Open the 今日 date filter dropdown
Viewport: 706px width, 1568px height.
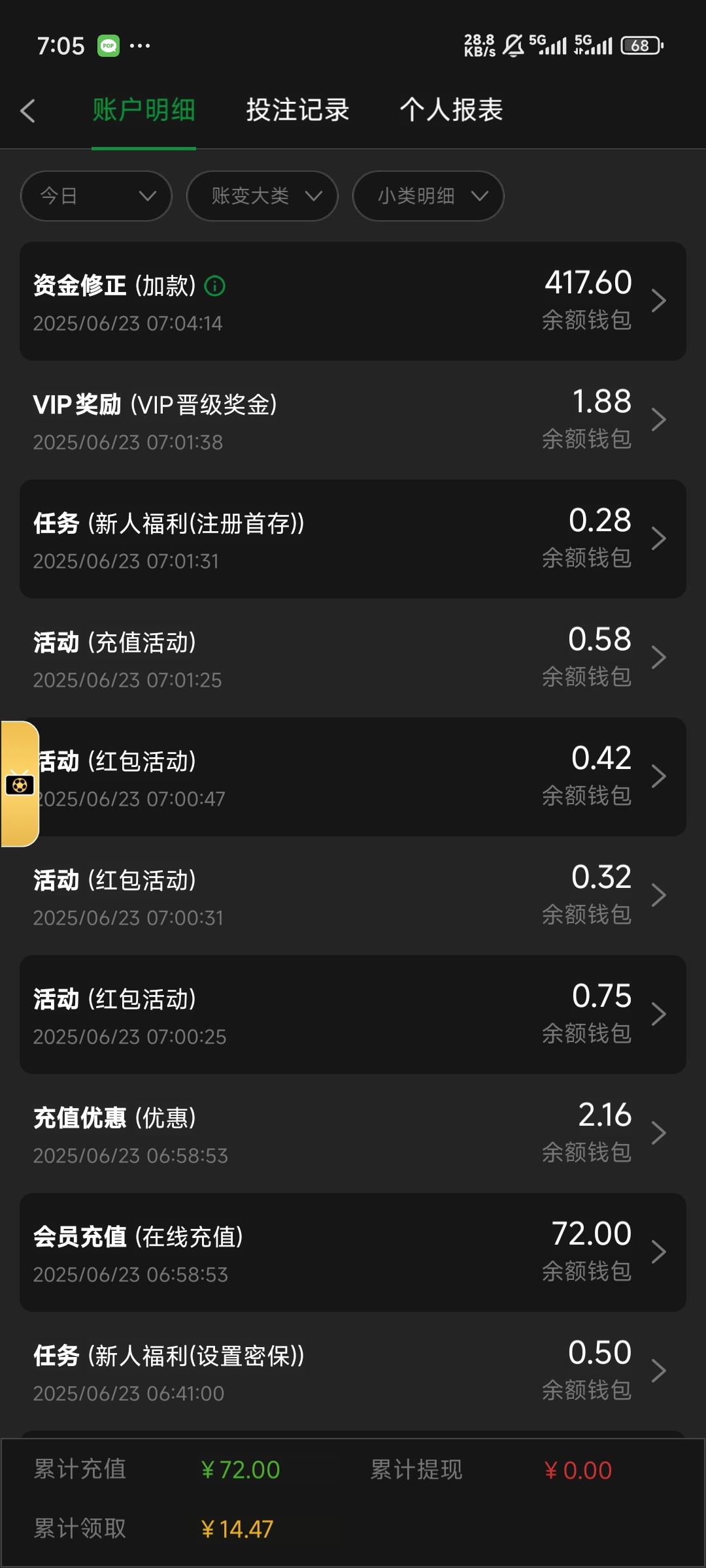pyautogui.click(x=95, y=195)
